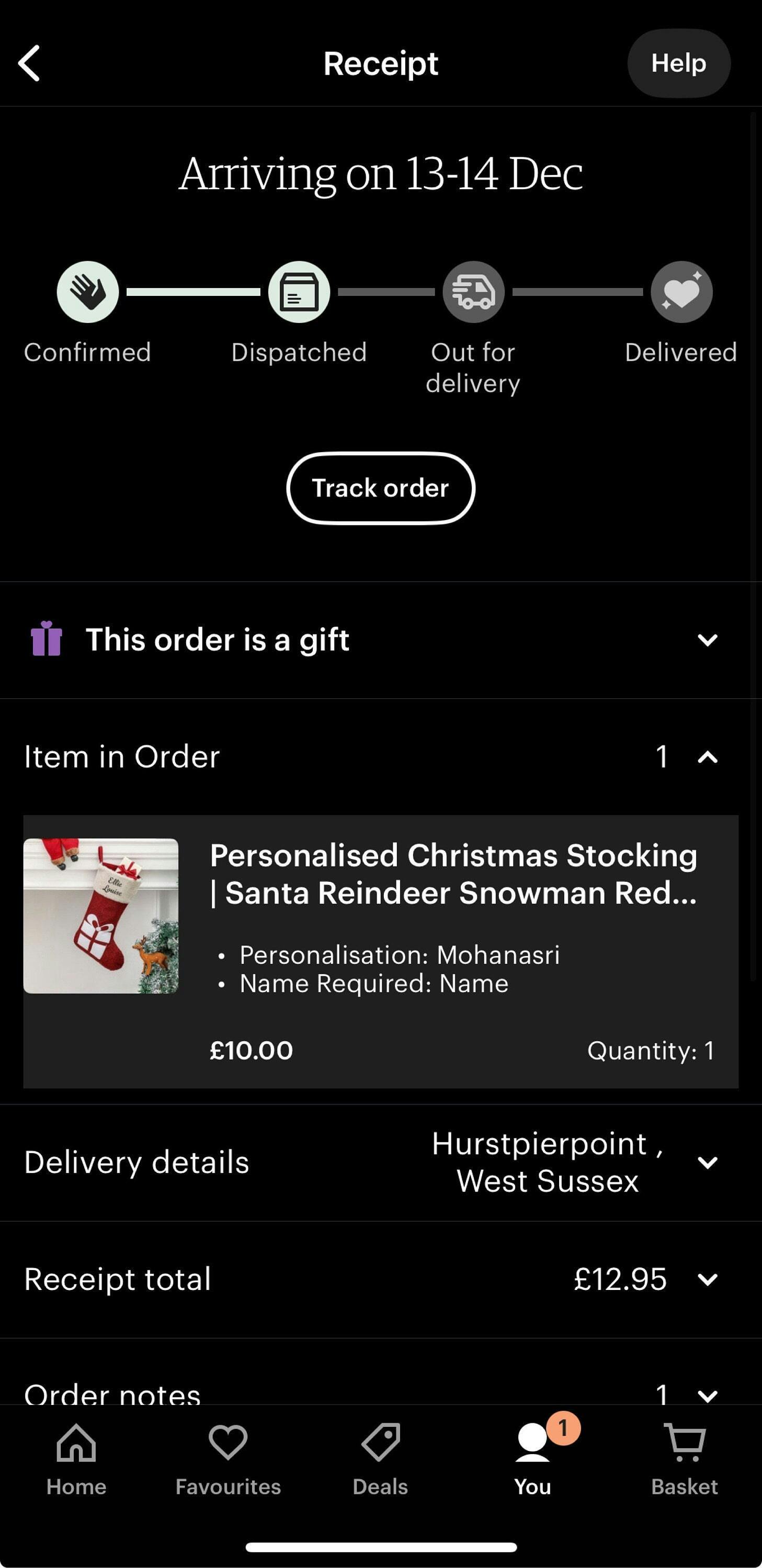Expand the 'This order is a gift' section
Viewport: 762px width, 1568px height.
coord(707,640)
